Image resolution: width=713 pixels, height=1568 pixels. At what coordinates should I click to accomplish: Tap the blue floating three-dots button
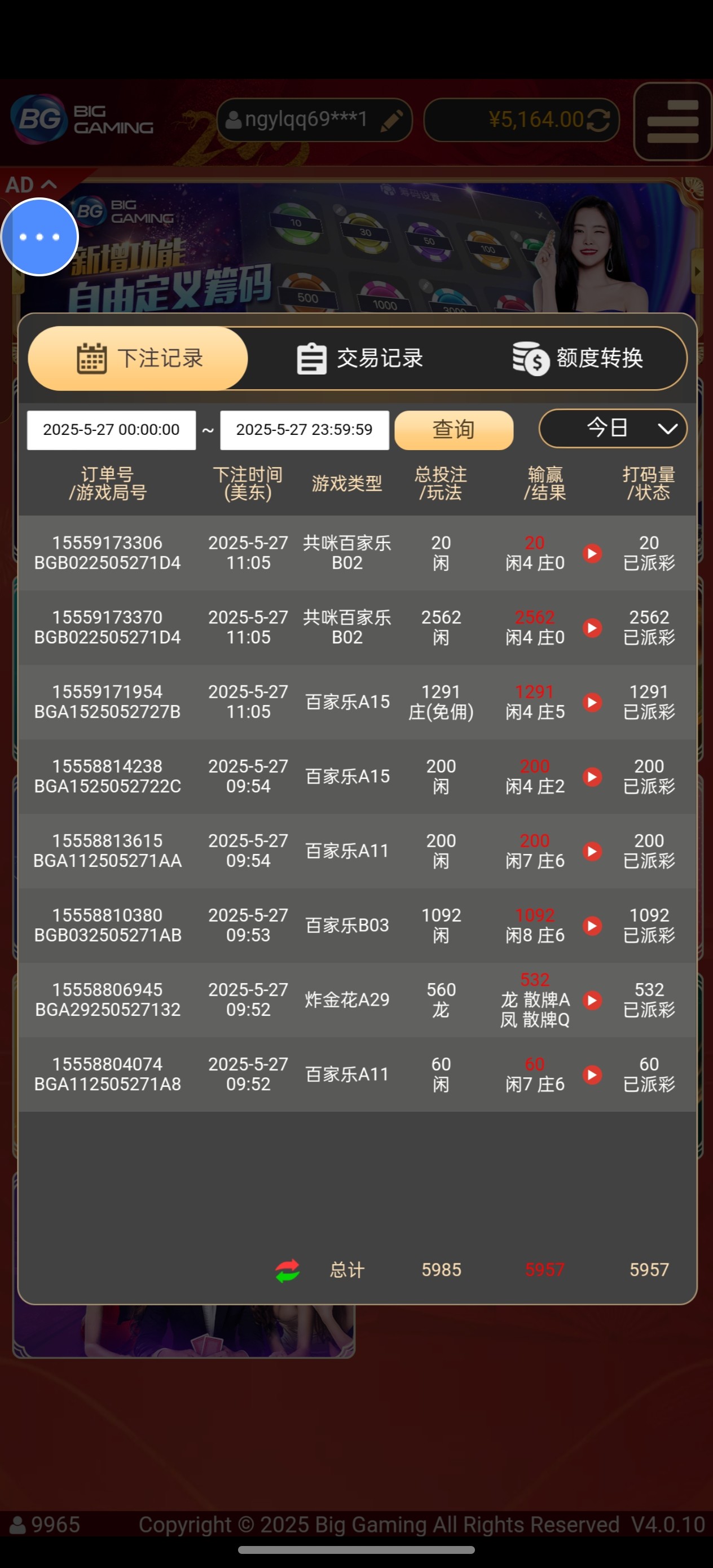tap(39, 237)
